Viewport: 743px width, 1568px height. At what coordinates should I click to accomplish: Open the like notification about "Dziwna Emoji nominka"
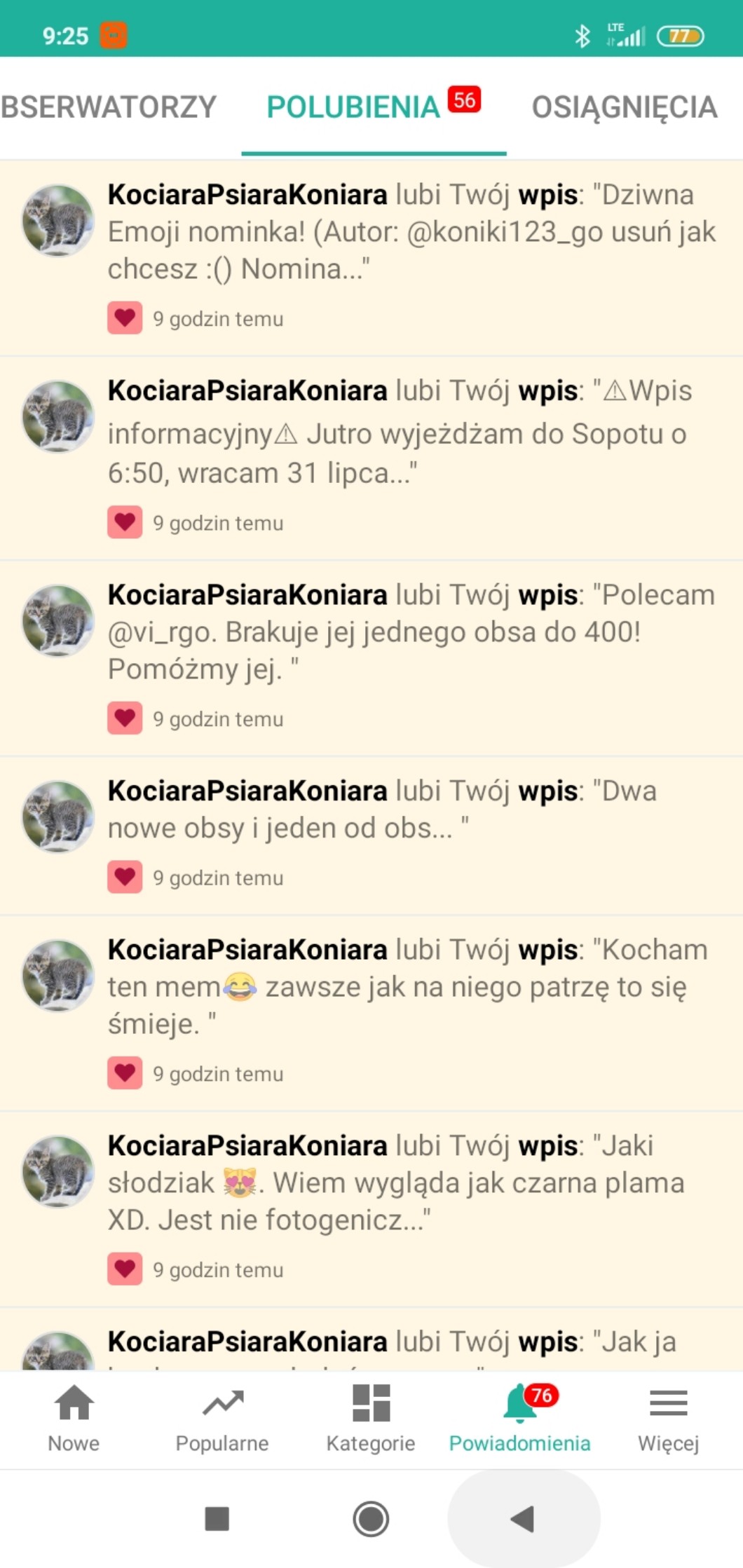pos(411,231)
